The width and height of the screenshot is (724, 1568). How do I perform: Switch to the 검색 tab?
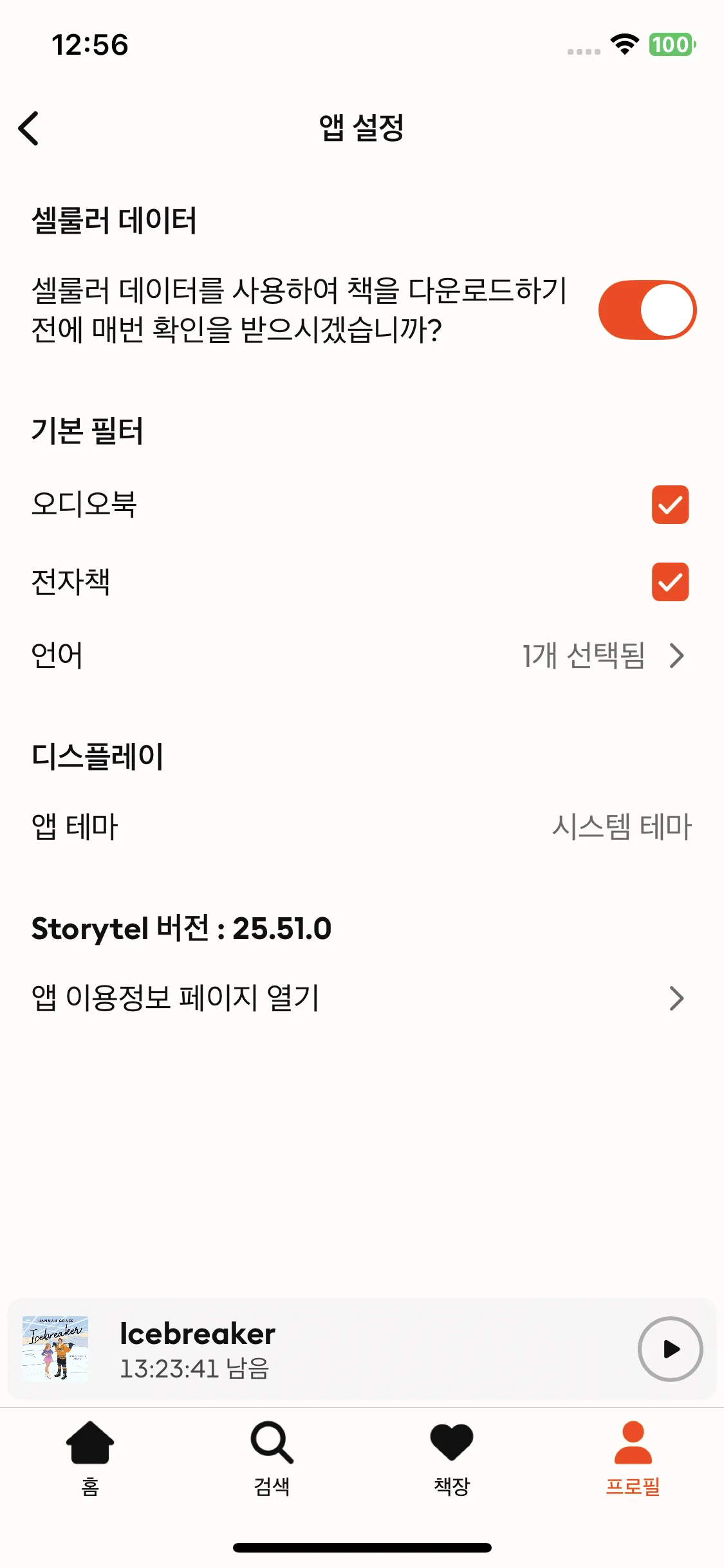pos(272,1459)
